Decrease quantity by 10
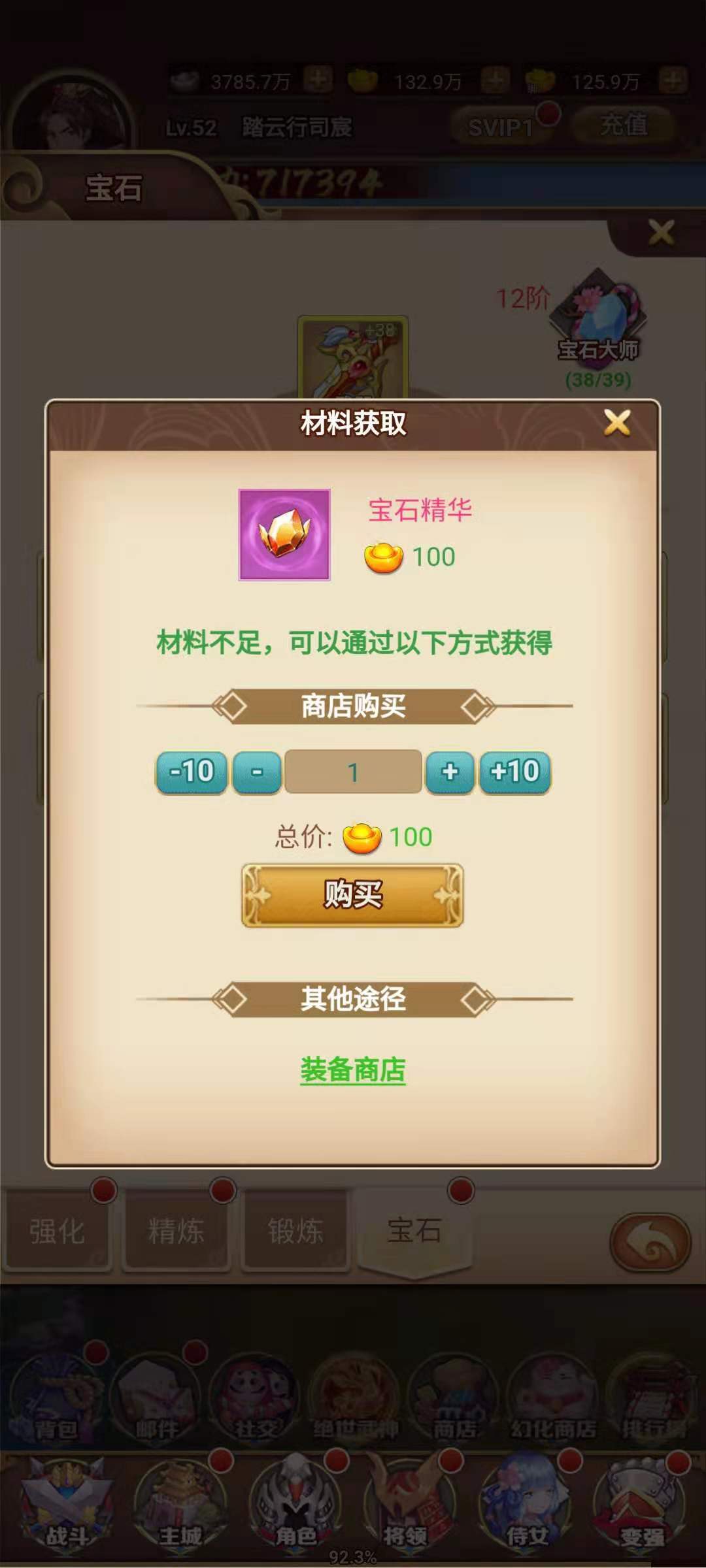The width and height of the screenshot is (706, 1568). (x=192, y=772)
